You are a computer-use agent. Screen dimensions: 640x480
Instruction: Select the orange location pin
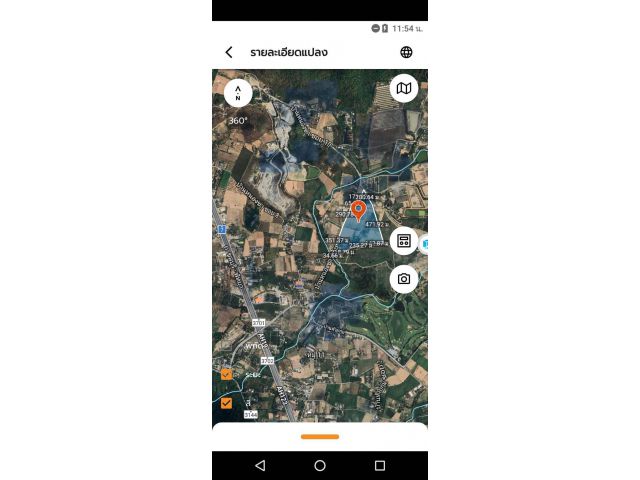360,210
